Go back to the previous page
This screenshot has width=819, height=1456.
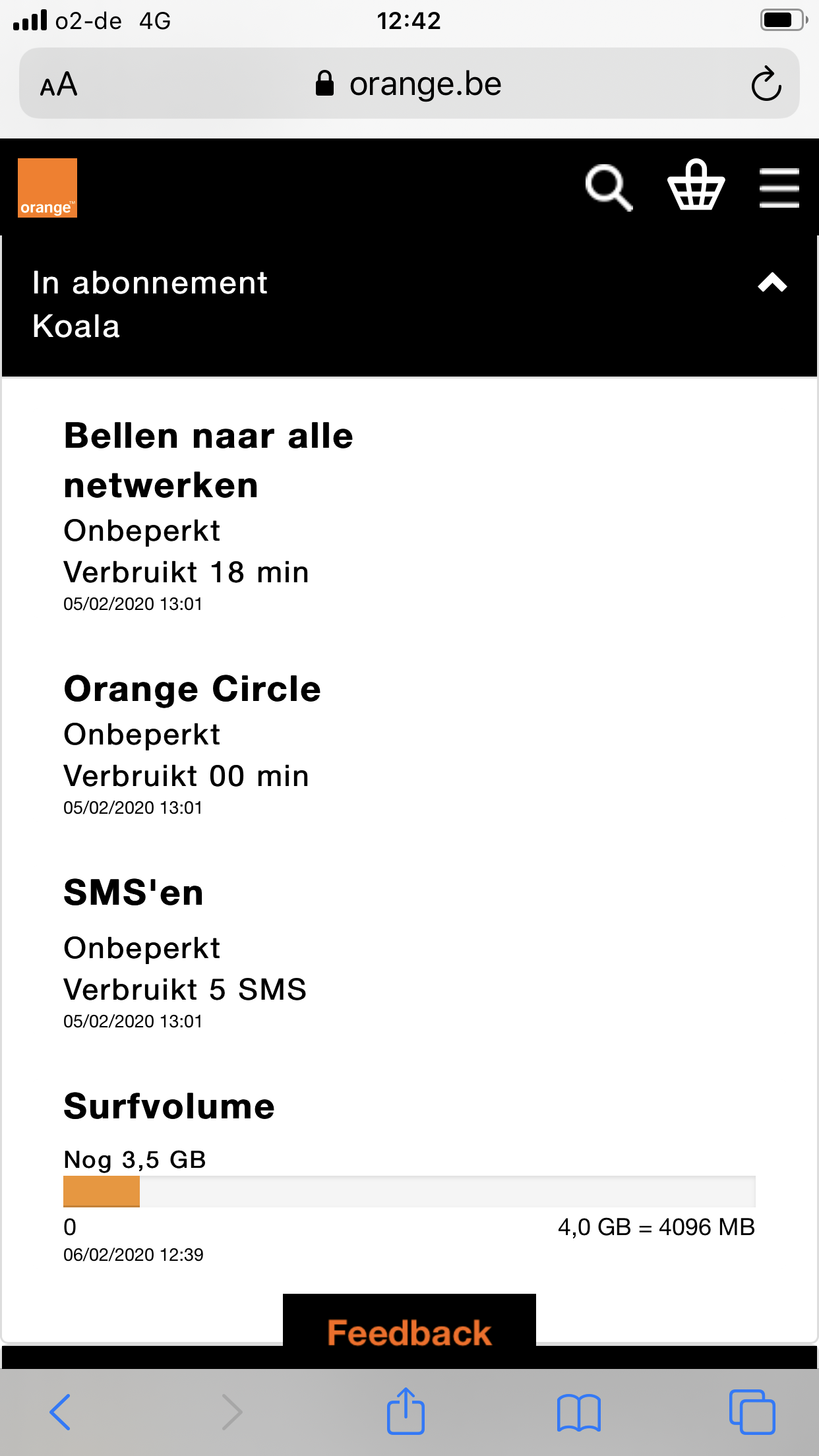tap(60, 1412)
